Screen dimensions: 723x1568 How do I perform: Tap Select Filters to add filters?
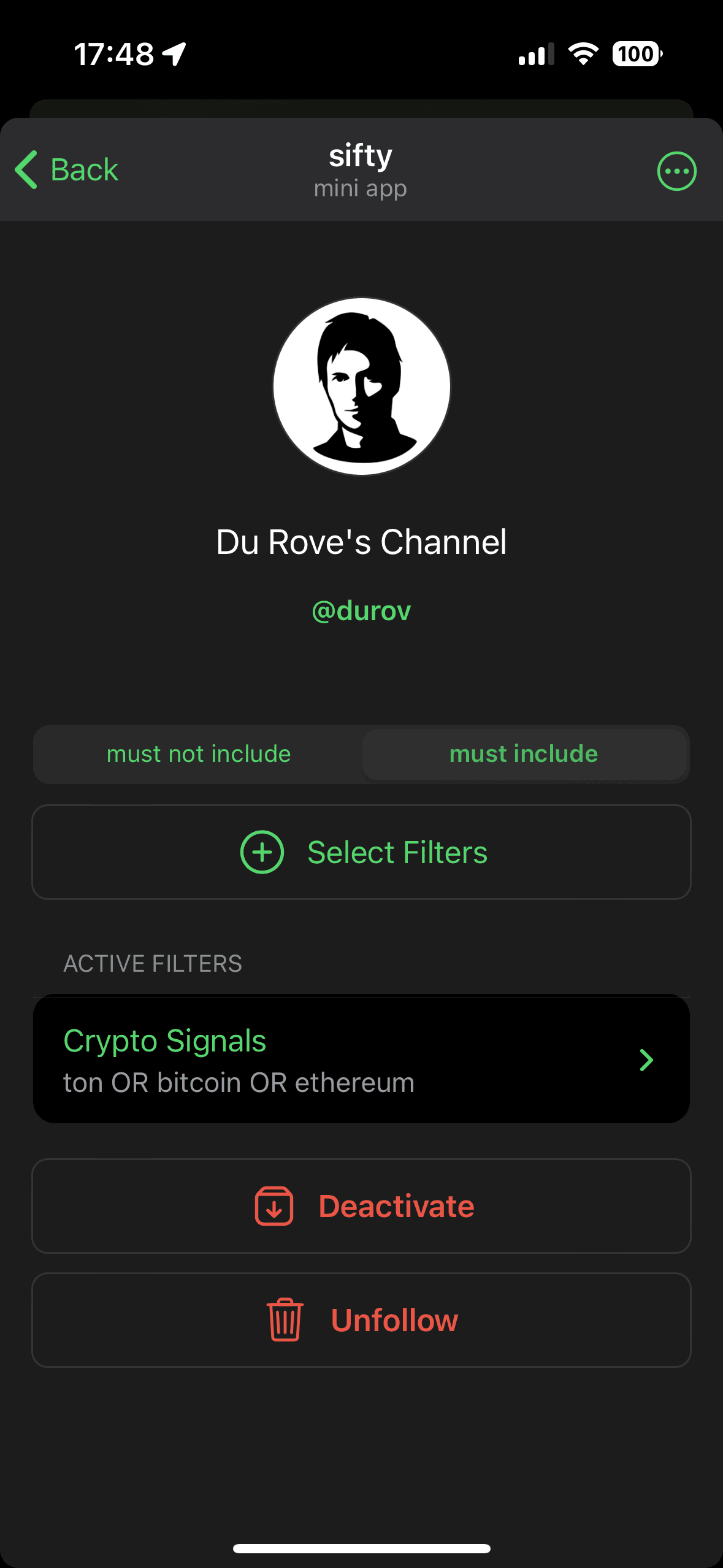(x=361, y=852)
